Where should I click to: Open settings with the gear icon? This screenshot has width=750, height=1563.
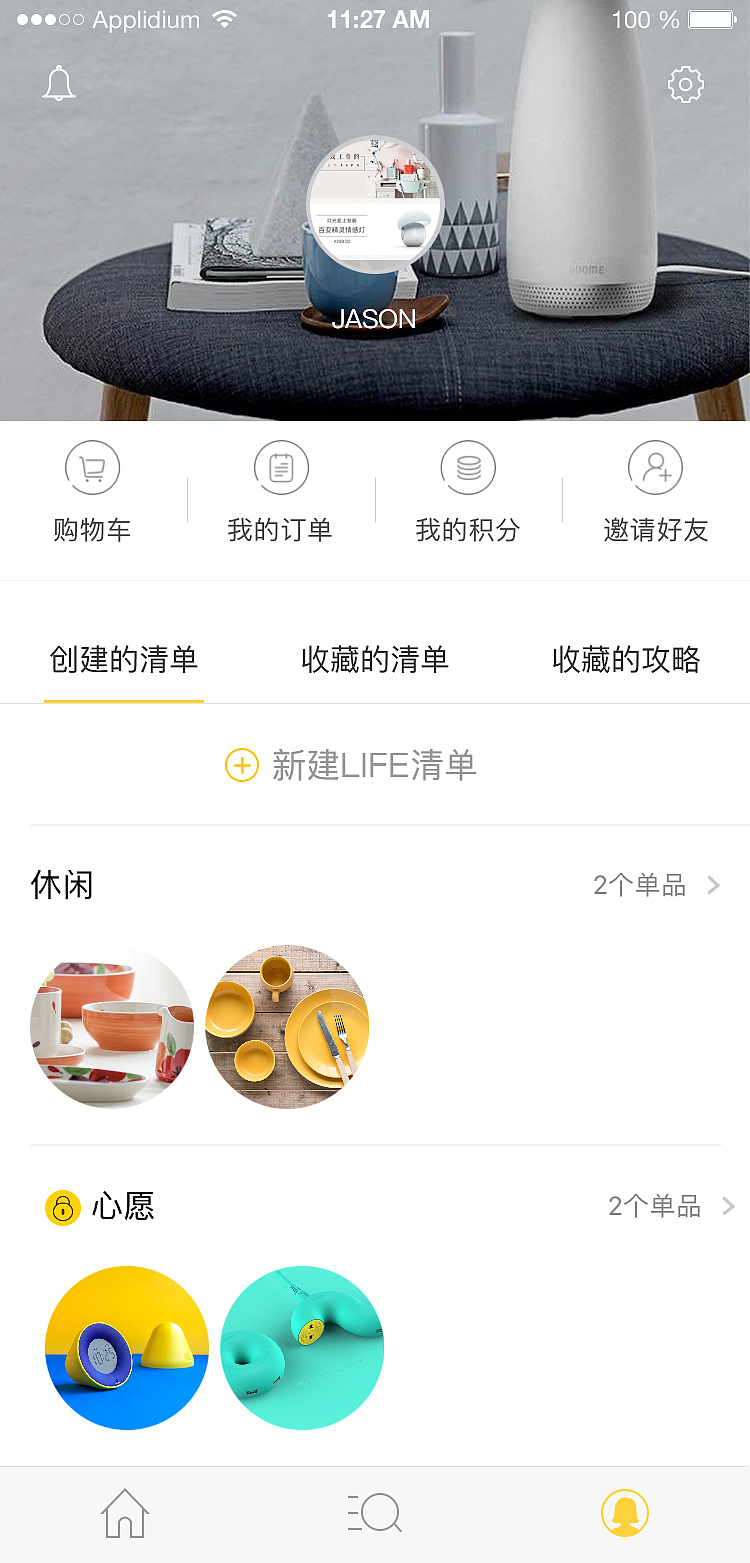pos(685,85)
